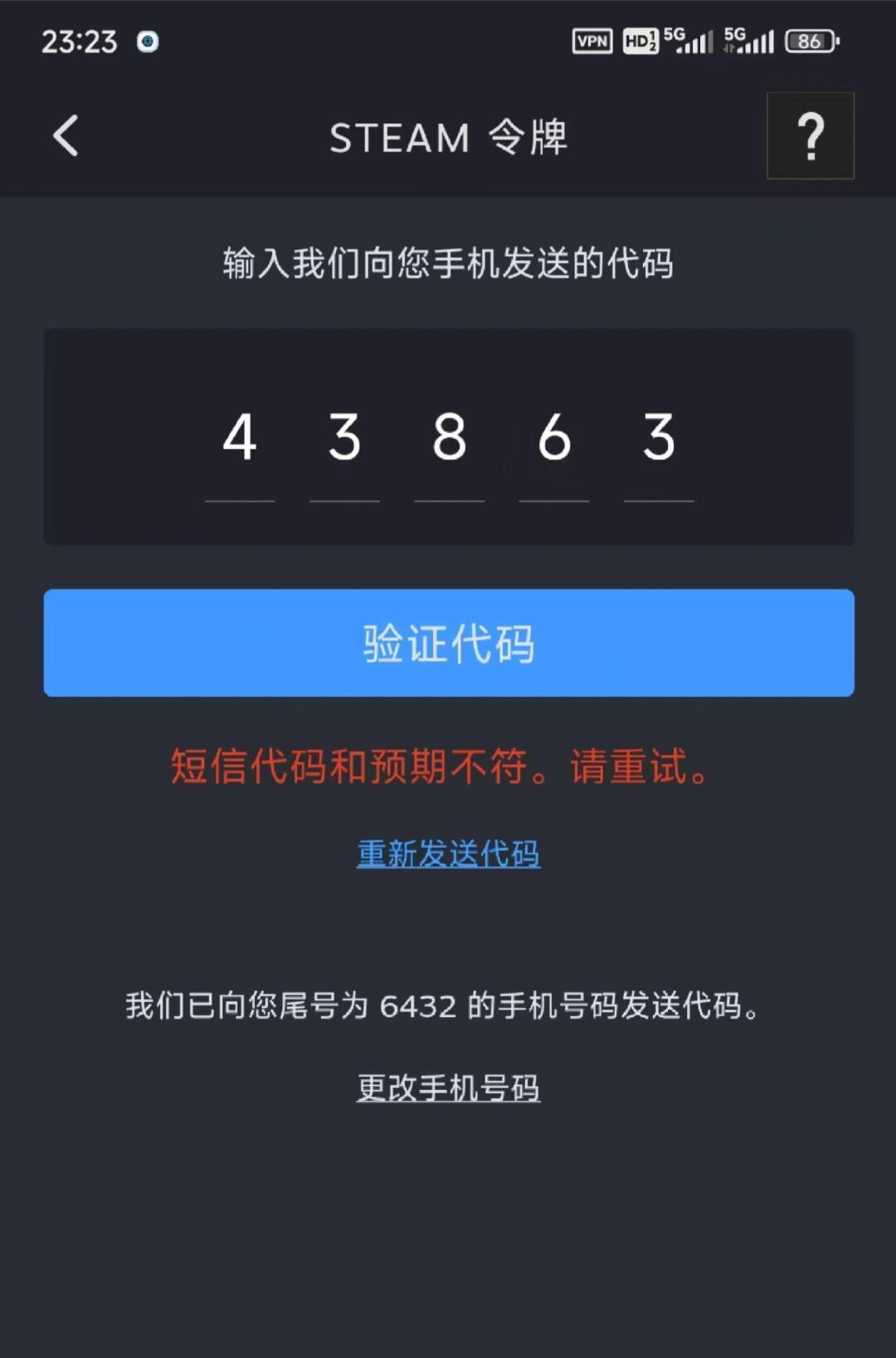Select the second code digit showing 3
The image size is (896, 1358).
344,438
